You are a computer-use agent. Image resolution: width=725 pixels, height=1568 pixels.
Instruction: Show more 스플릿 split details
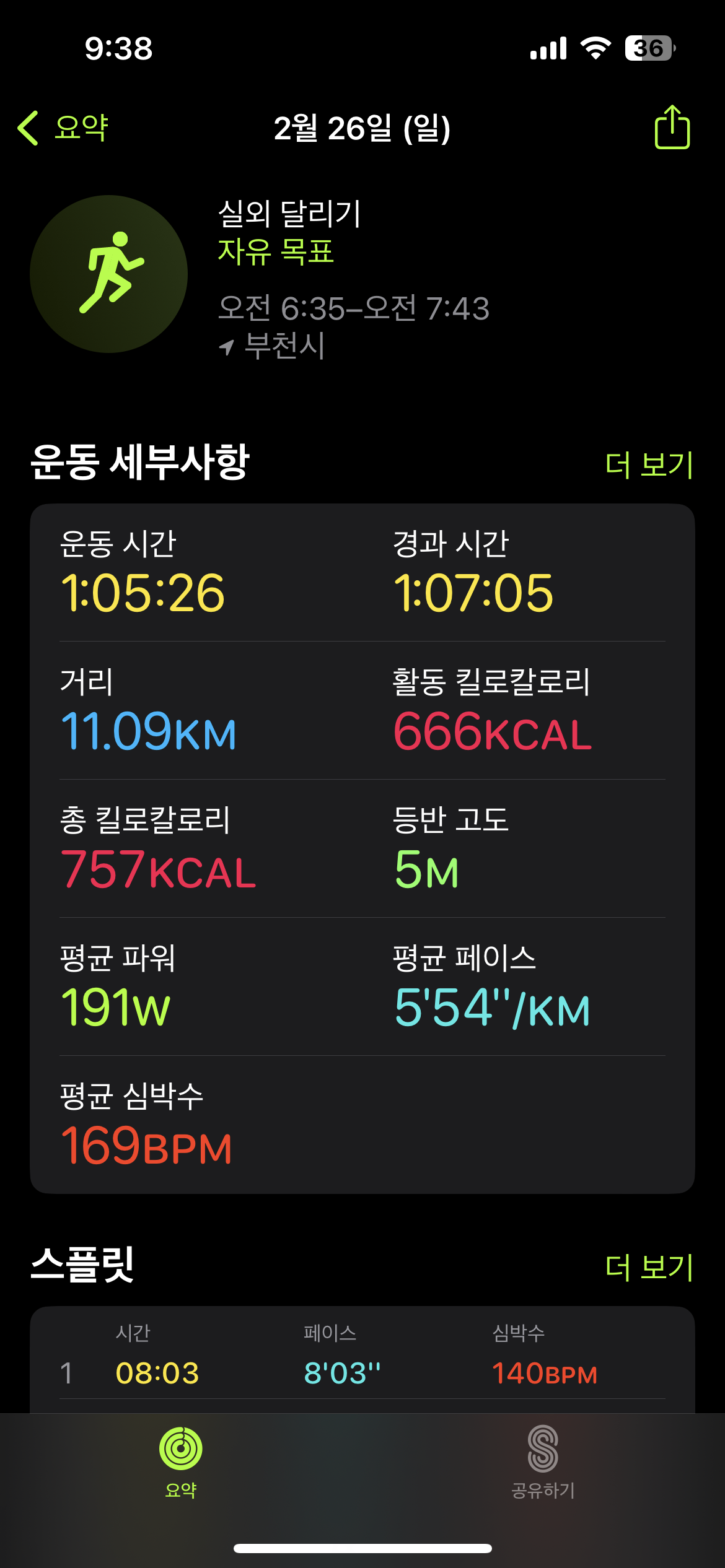648,1267
